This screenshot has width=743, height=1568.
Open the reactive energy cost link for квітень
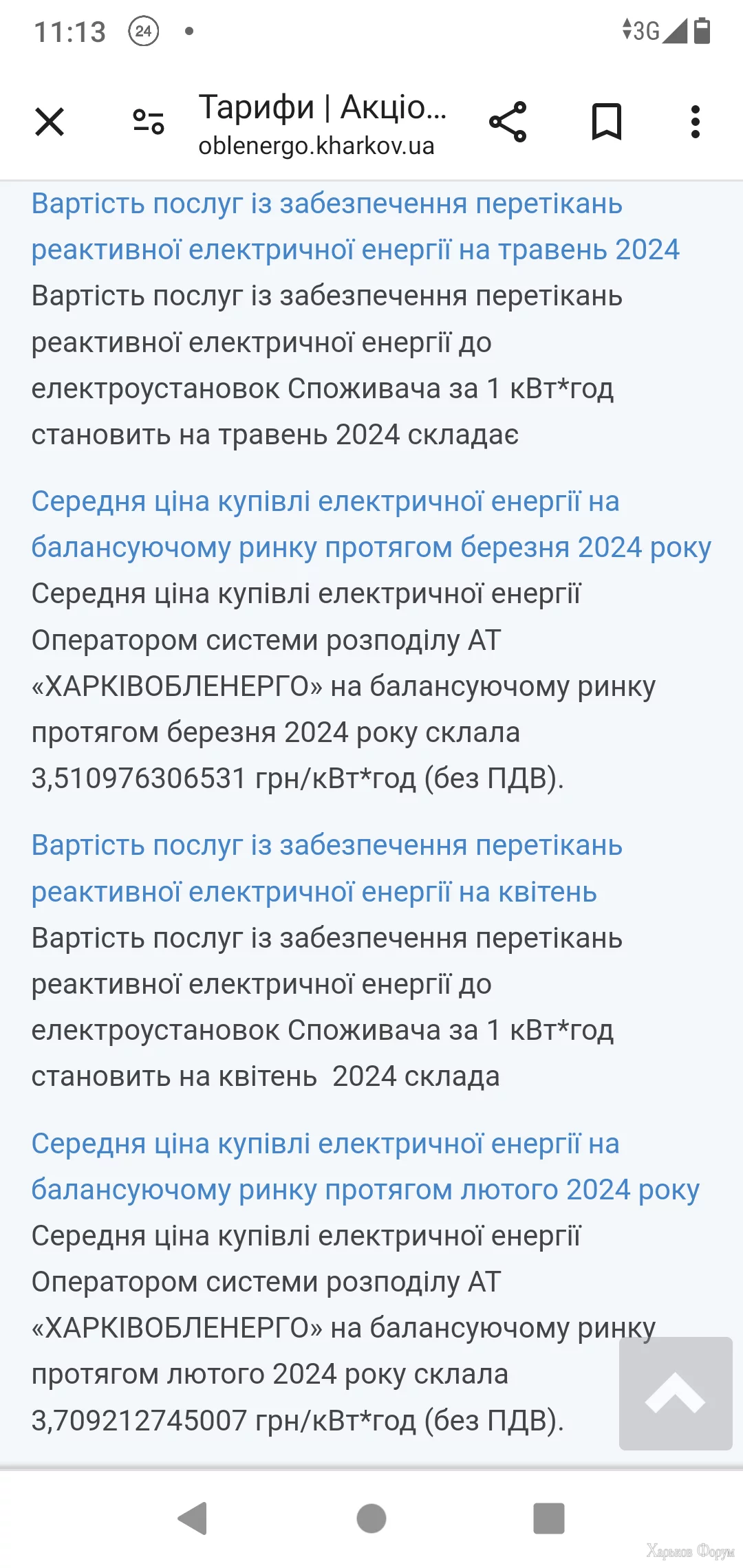coord(327,868)
